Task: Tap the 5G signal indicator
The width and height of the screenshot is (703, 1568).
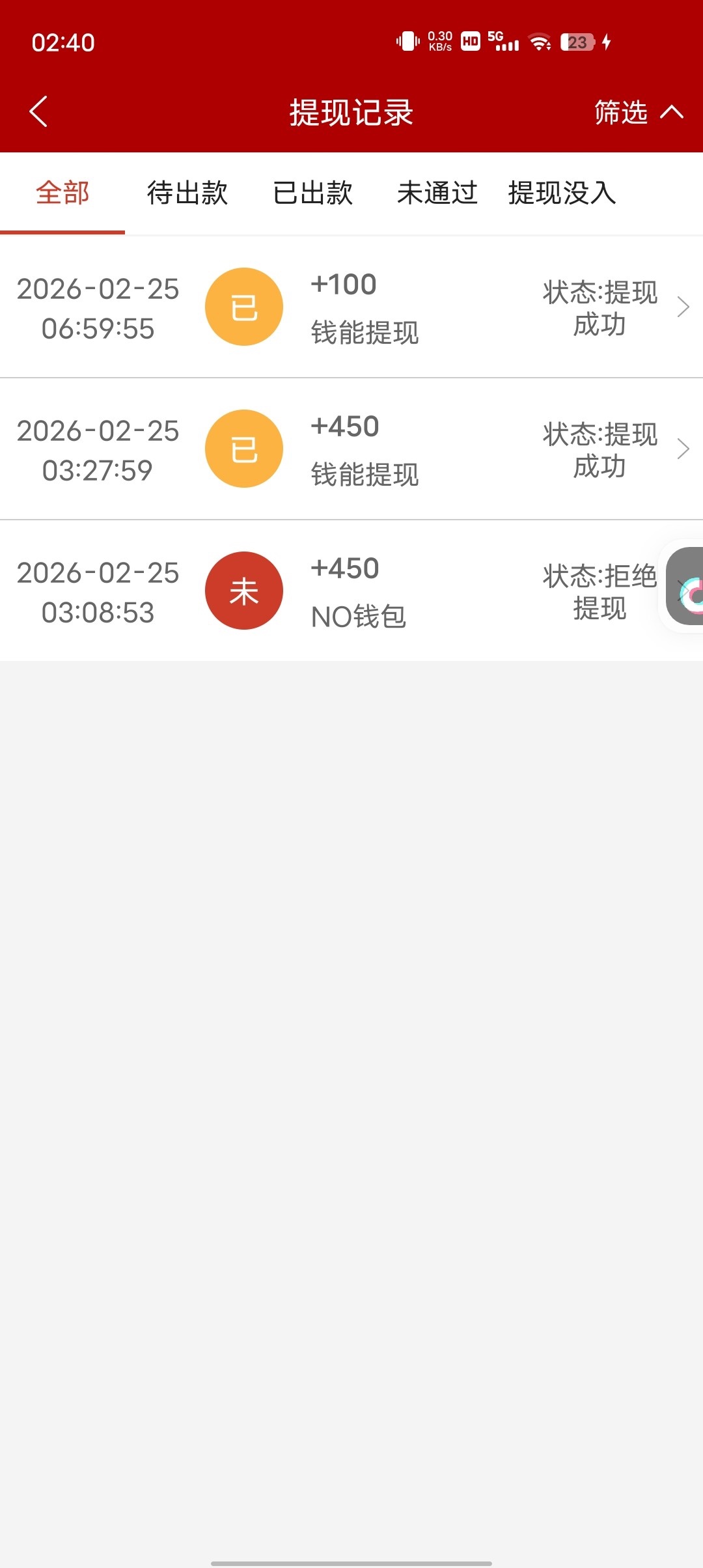Action: [504, 42]
